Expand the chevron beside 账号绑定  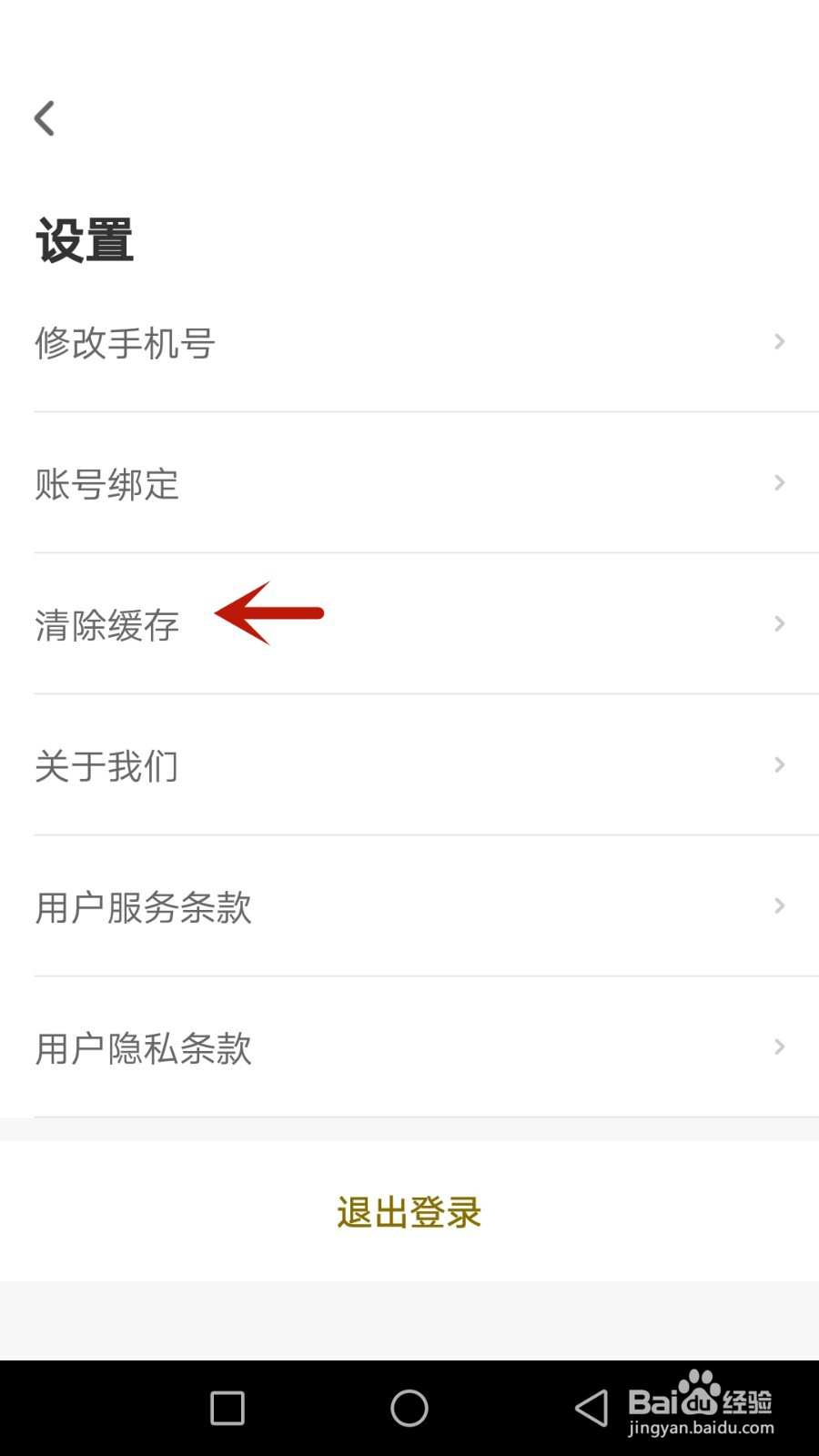tap(779, 482)
